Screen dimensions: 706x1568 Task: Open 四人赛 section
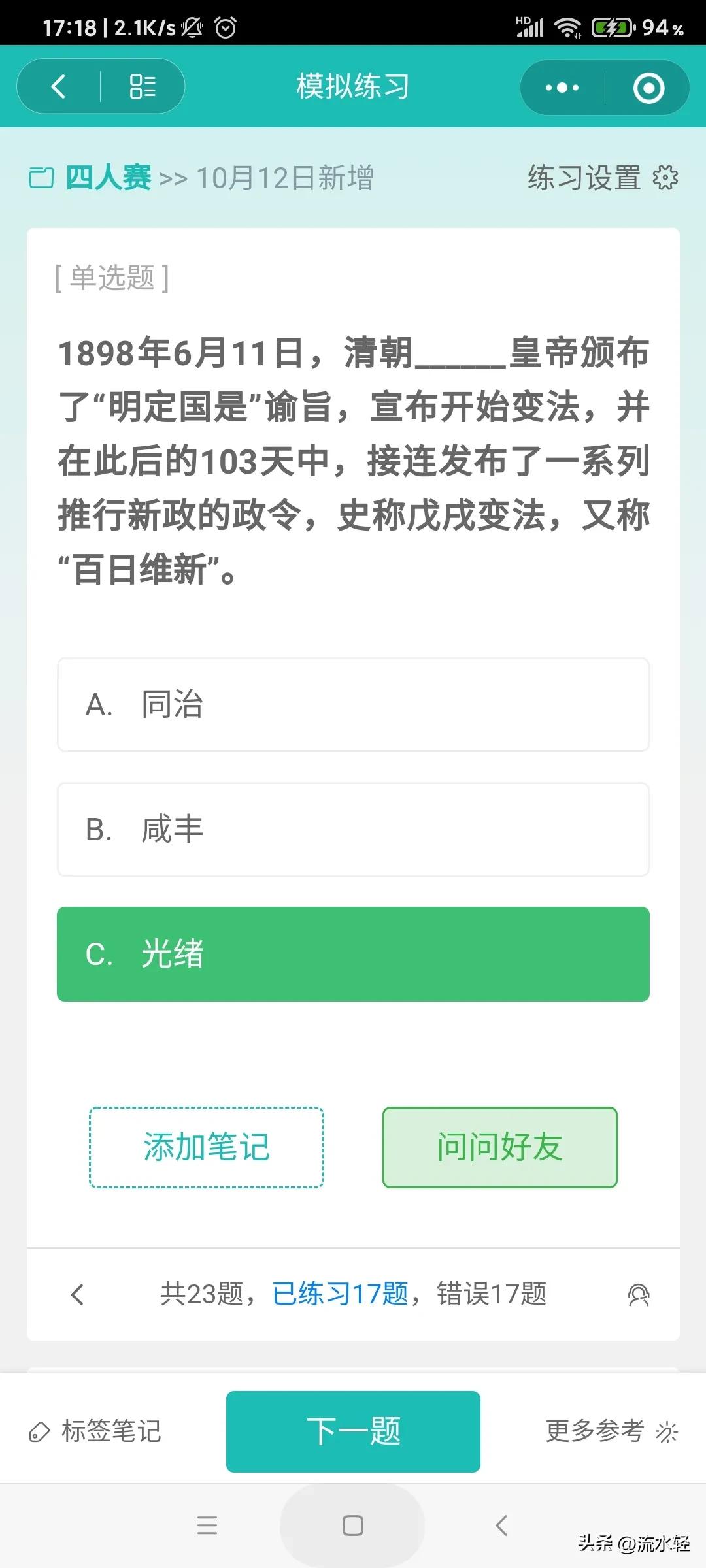(108, 178)
